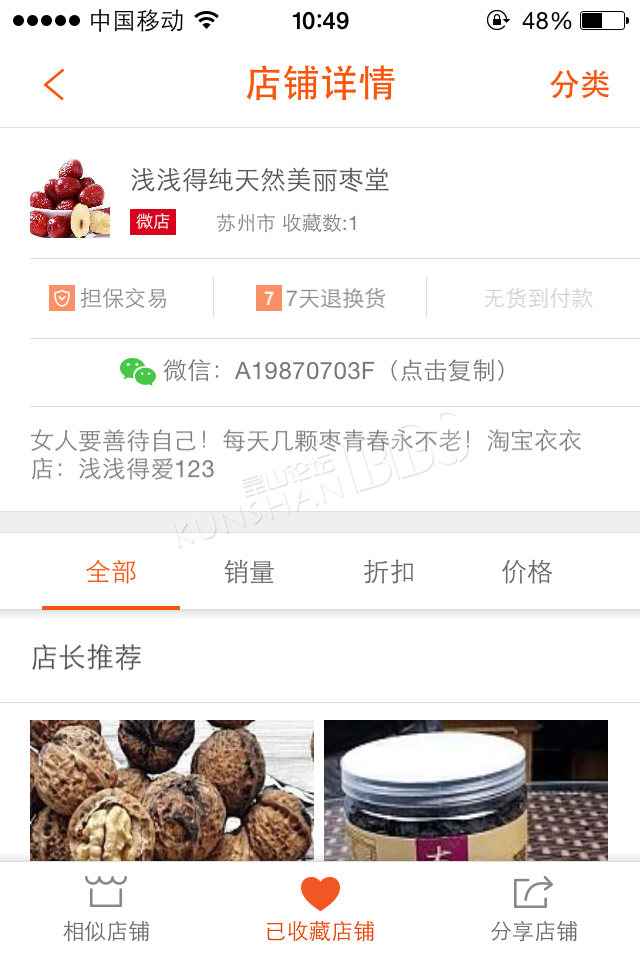This screenshot has width=640, height=960.
Task: Open the 分类 categories button
Action: (x=579, y=85)
